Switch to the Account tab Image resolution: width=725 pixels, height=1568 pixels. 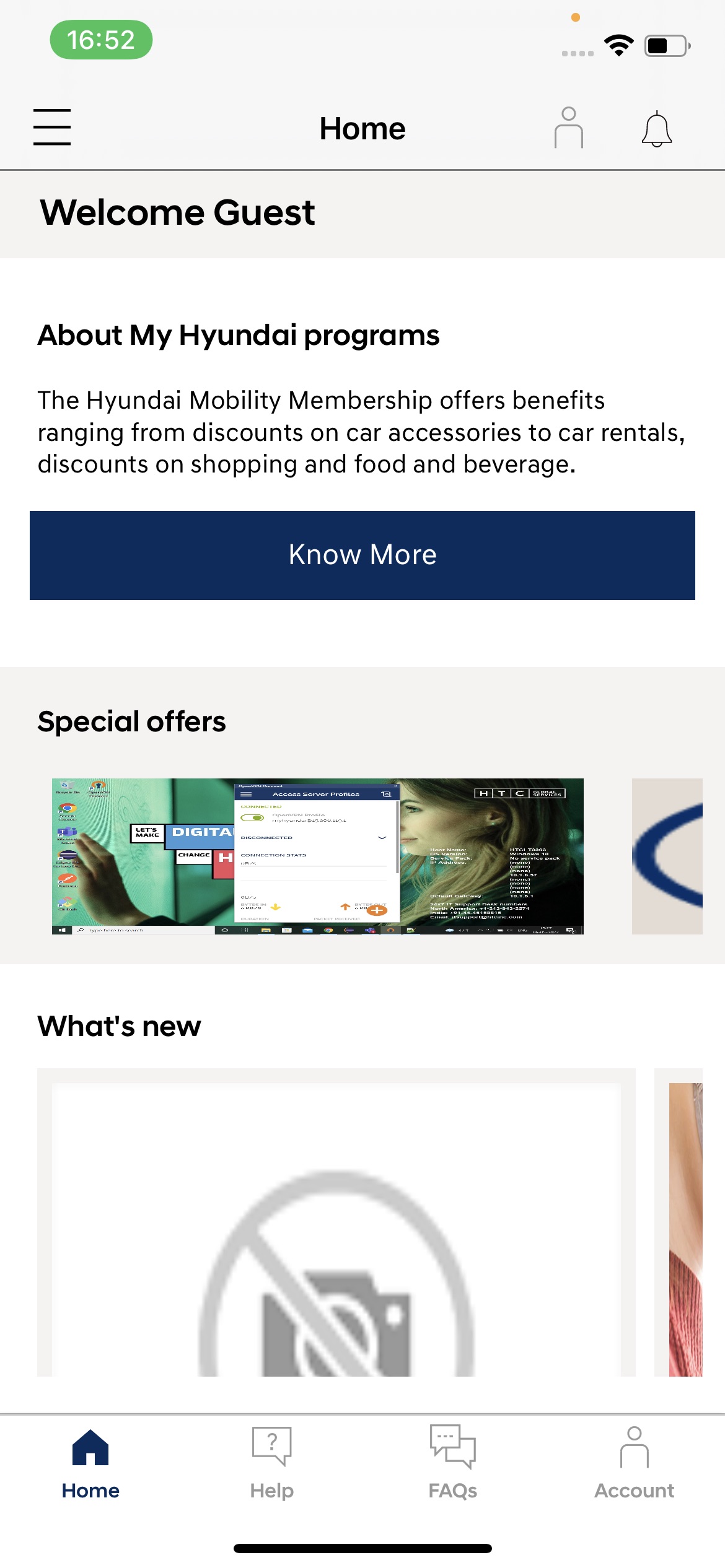634,1463
